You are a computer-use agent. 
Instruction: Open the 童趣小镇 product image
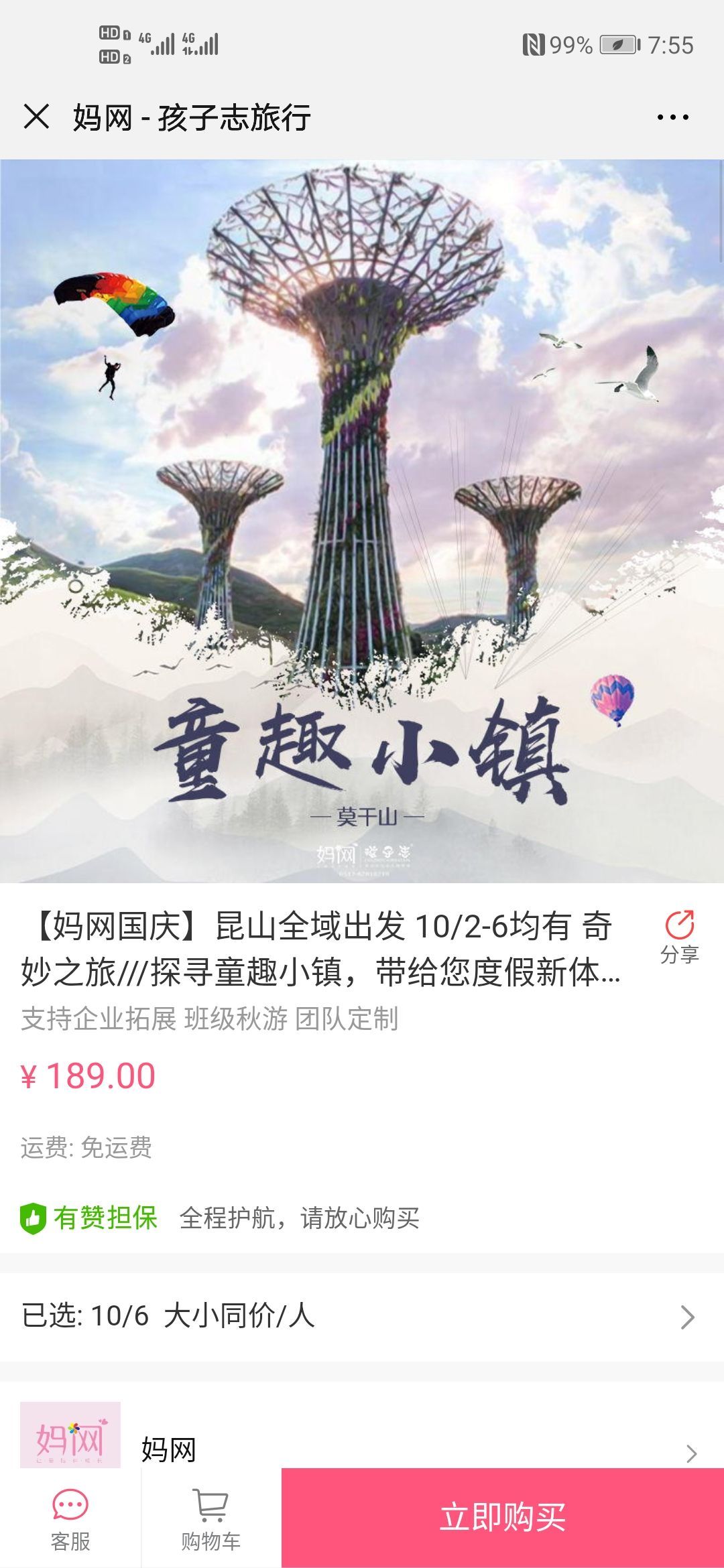362,521
